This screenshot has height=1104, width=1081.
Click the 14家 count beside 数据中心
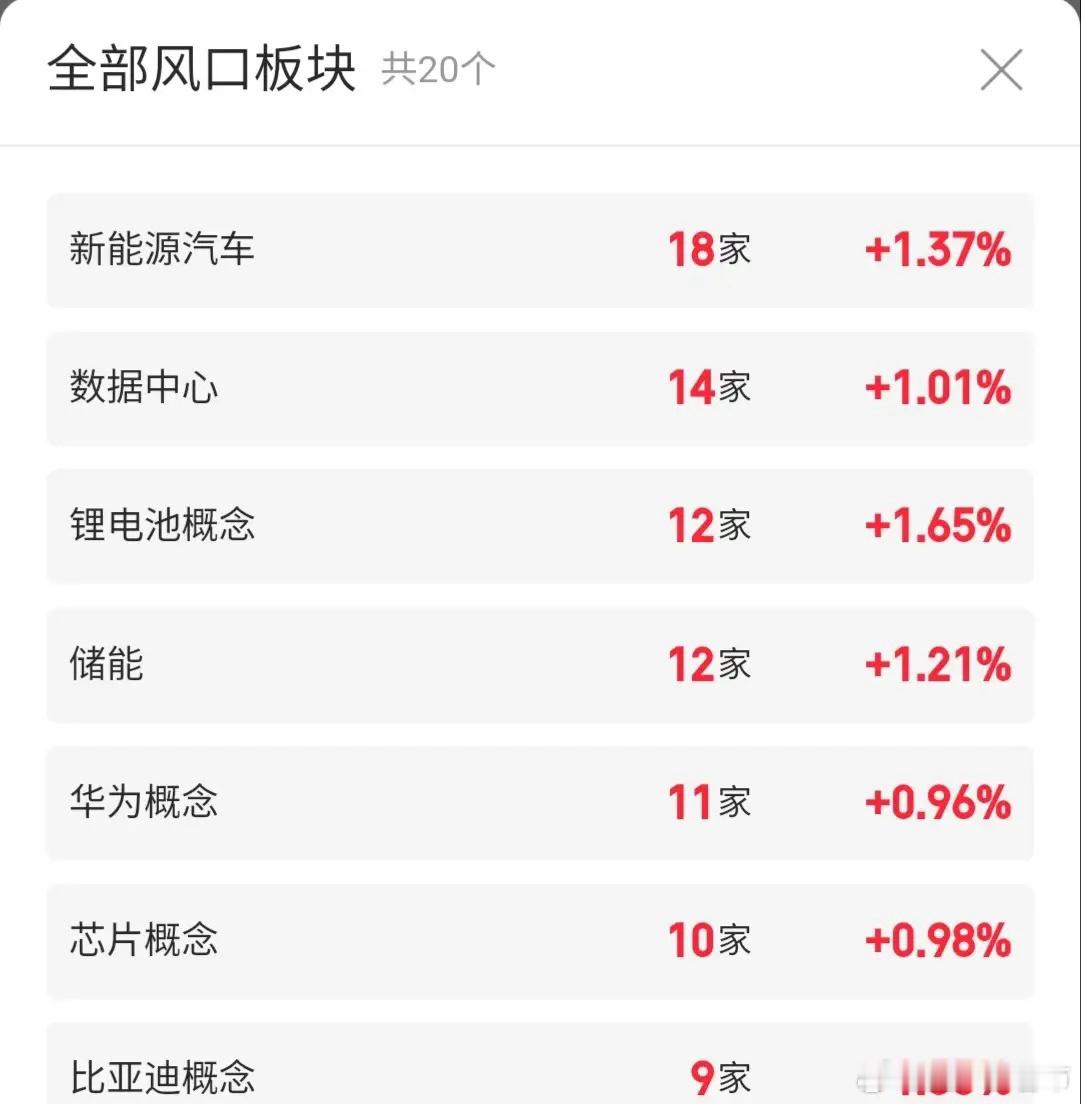coord(709,388)
